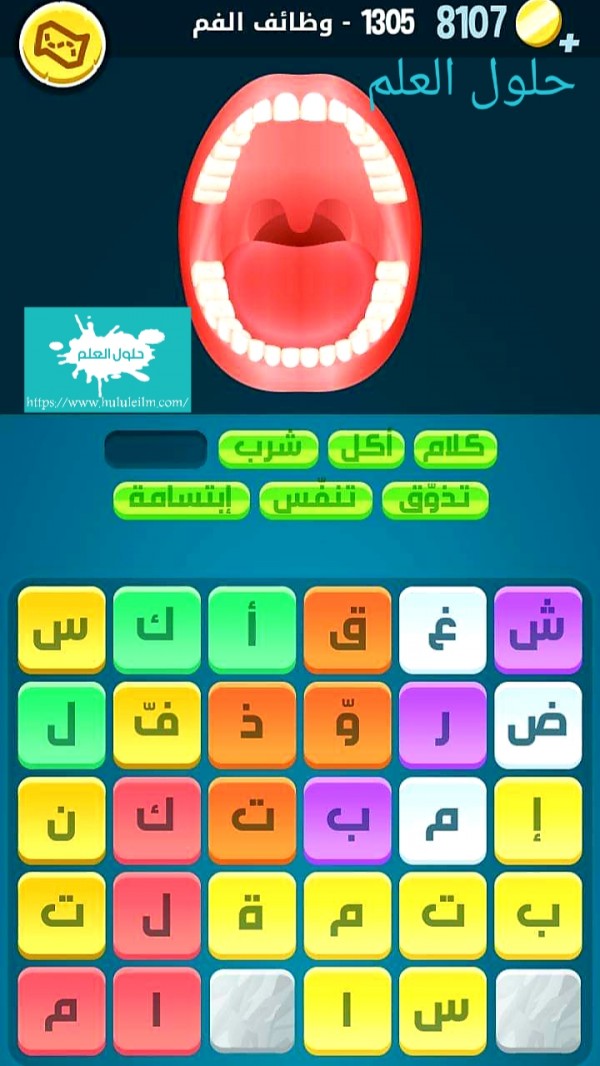Select the white غ letter tile
This screenshot has height=1066, width=600.
tap(442, 629)
